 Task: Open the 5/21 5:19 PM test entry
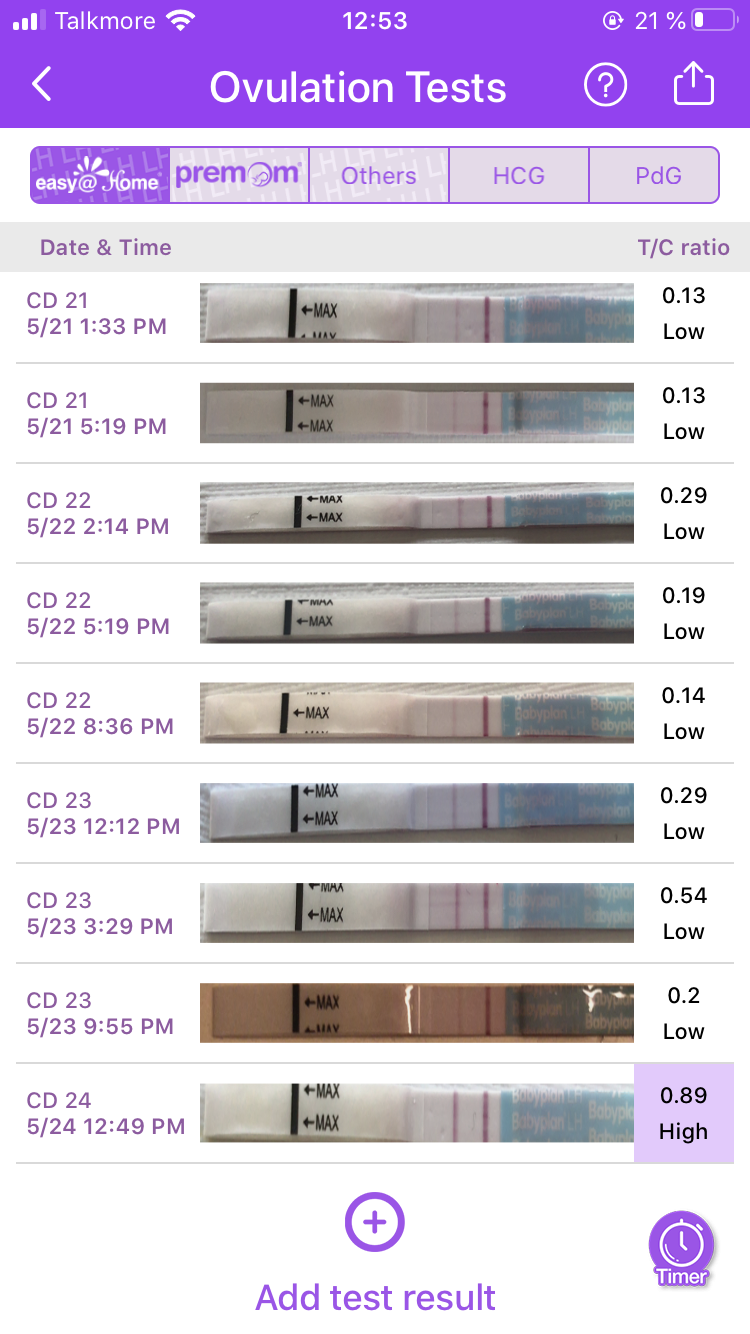(x=375, y=413)
